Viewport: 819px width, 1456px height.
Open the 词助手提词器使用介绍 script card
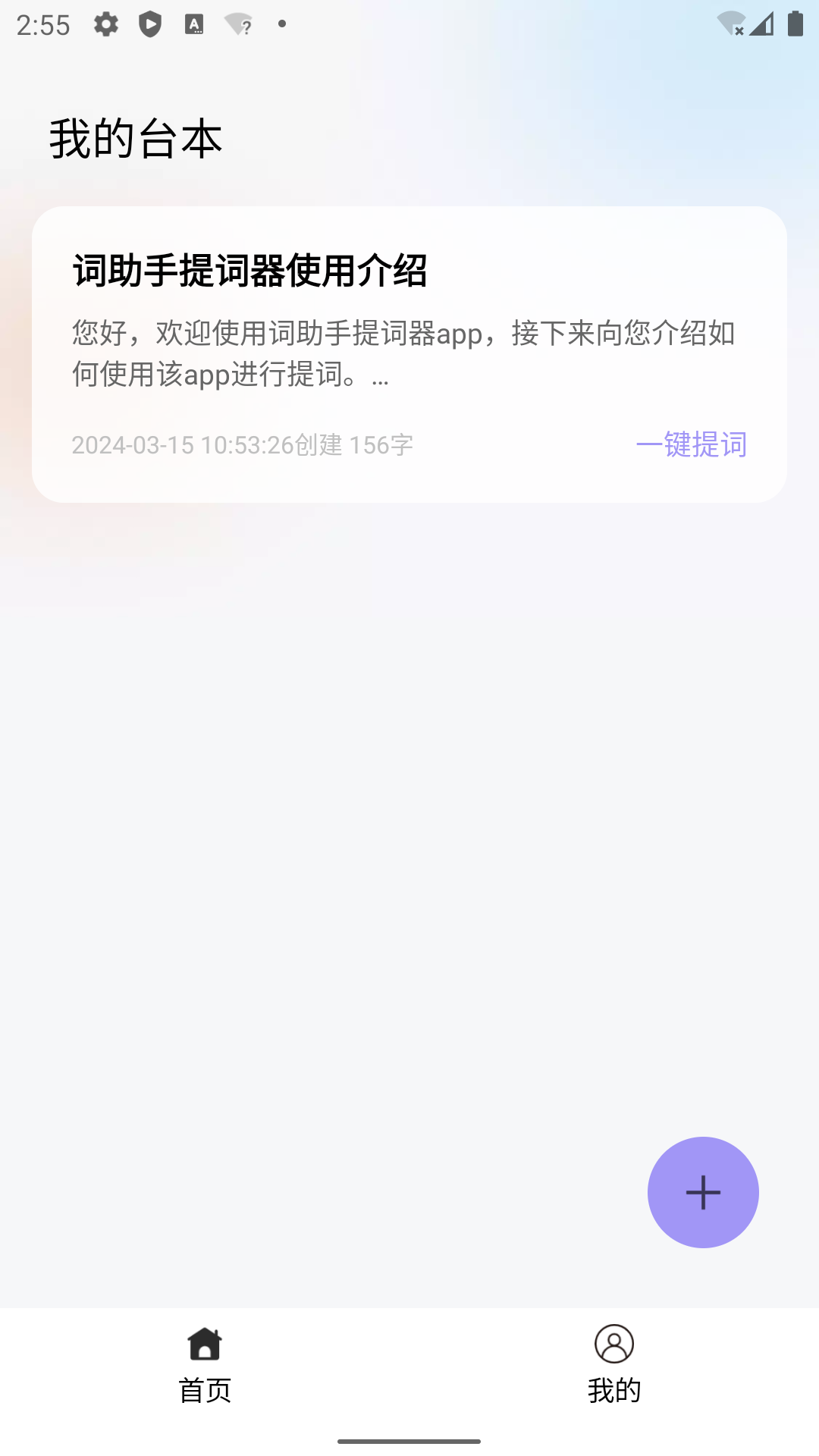(250, 271)
